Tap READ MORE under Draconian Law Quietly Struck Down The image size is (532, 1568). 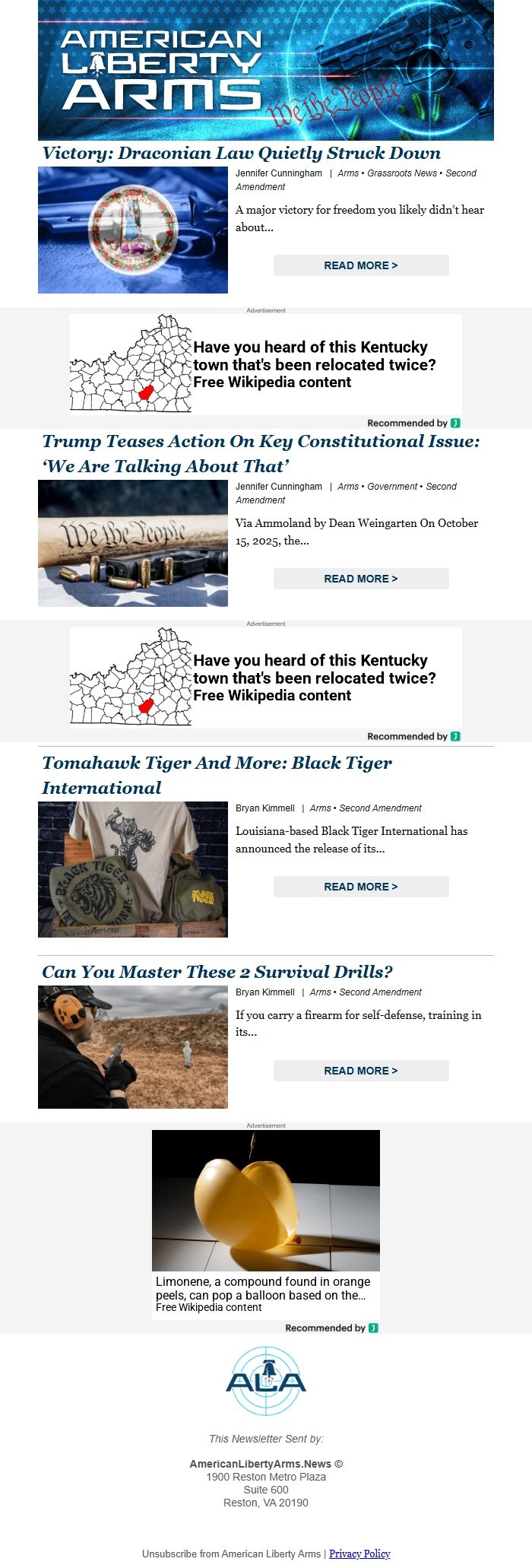[x=361, y=265]
